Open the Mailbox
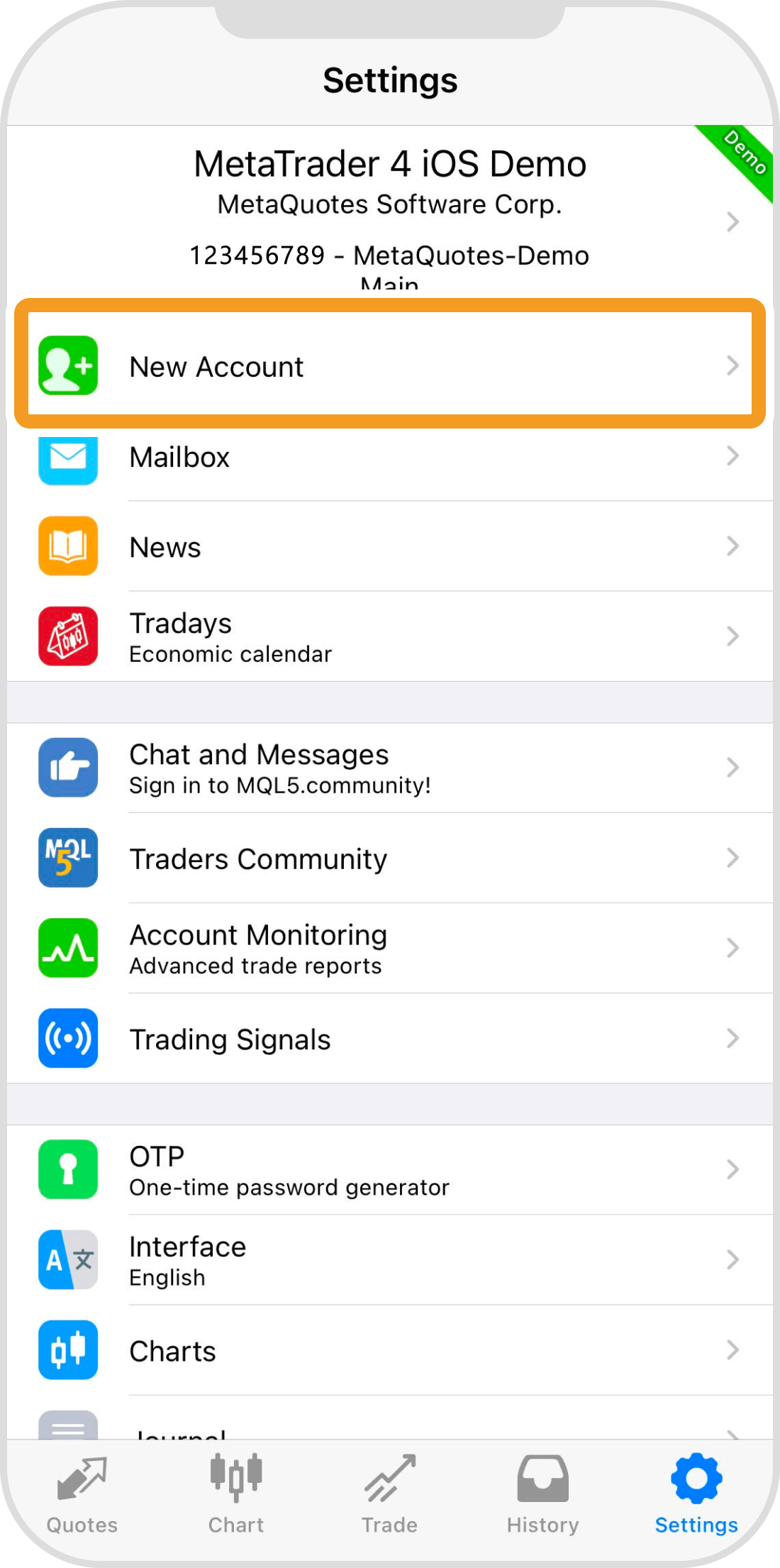Viewport: 780px width, 1568px height. coord(390,458)
